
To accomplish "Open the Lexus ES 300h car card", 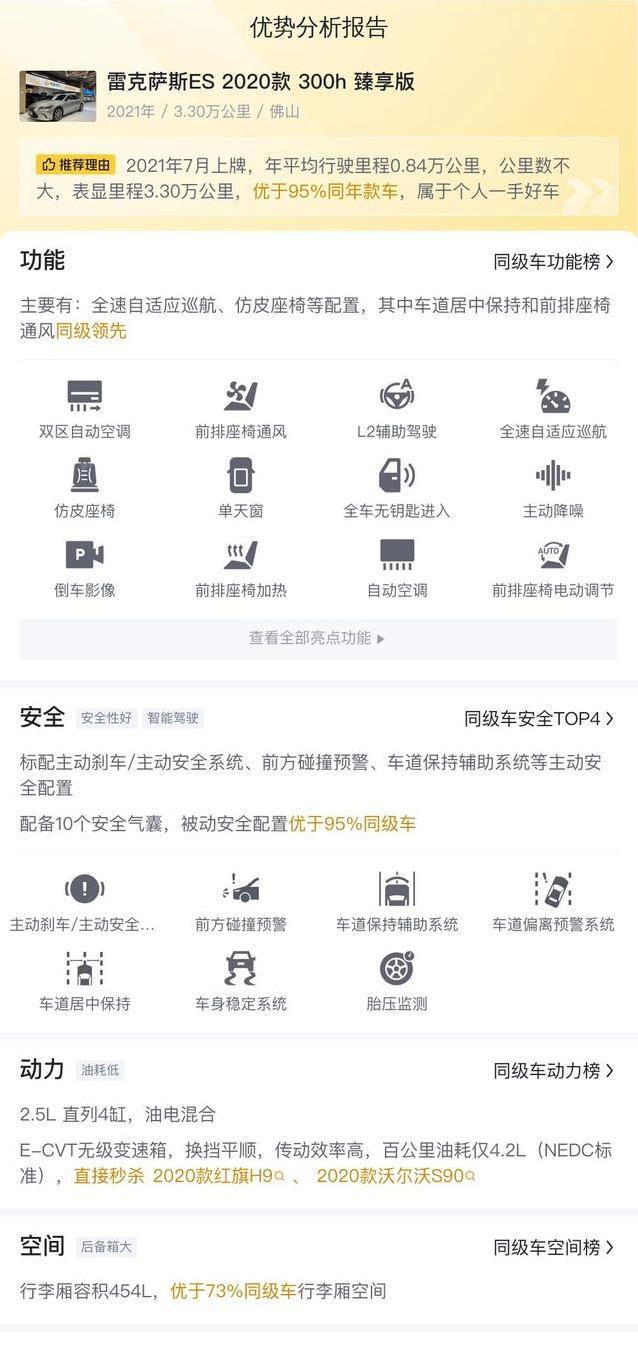I will (260, 95).
